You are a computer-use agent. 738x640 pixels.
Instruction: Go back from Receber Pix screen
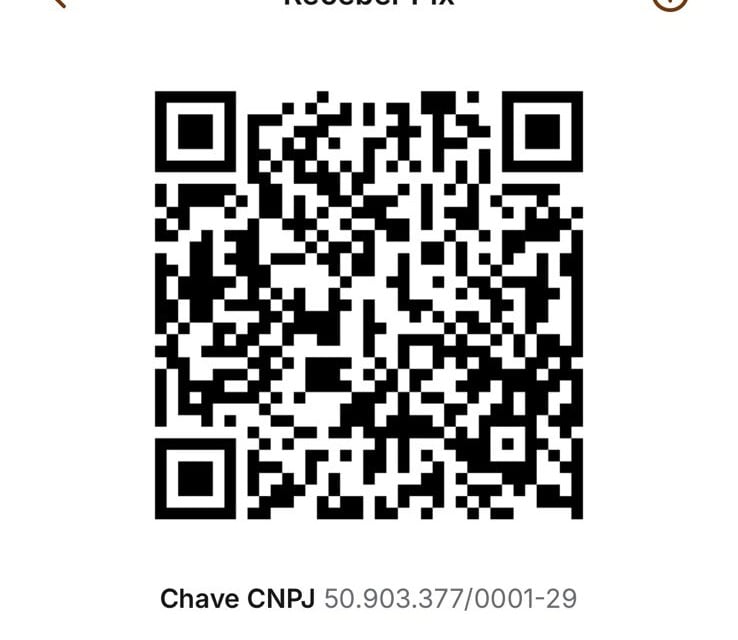[x=60, y=3]
